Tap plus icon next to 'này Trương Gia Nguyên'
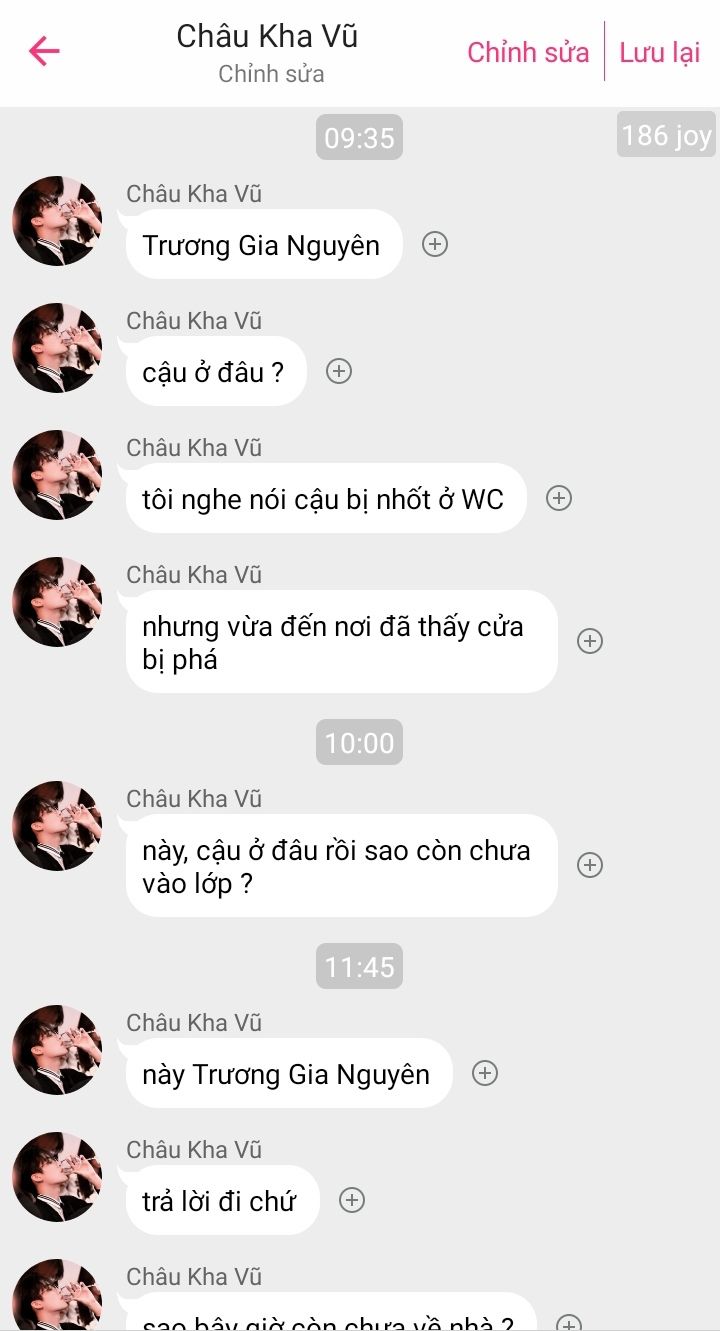This screenshot has height=1331, width=720. [485, 1073]
